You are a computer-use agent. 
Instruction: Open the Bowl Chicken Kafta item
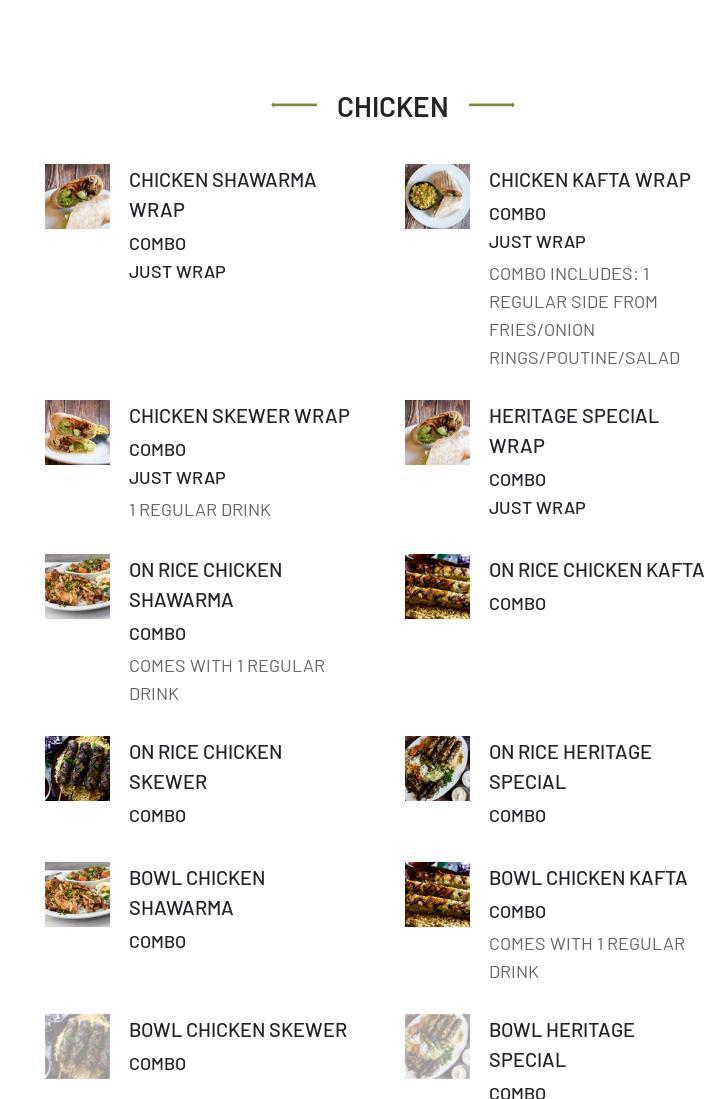588,878
